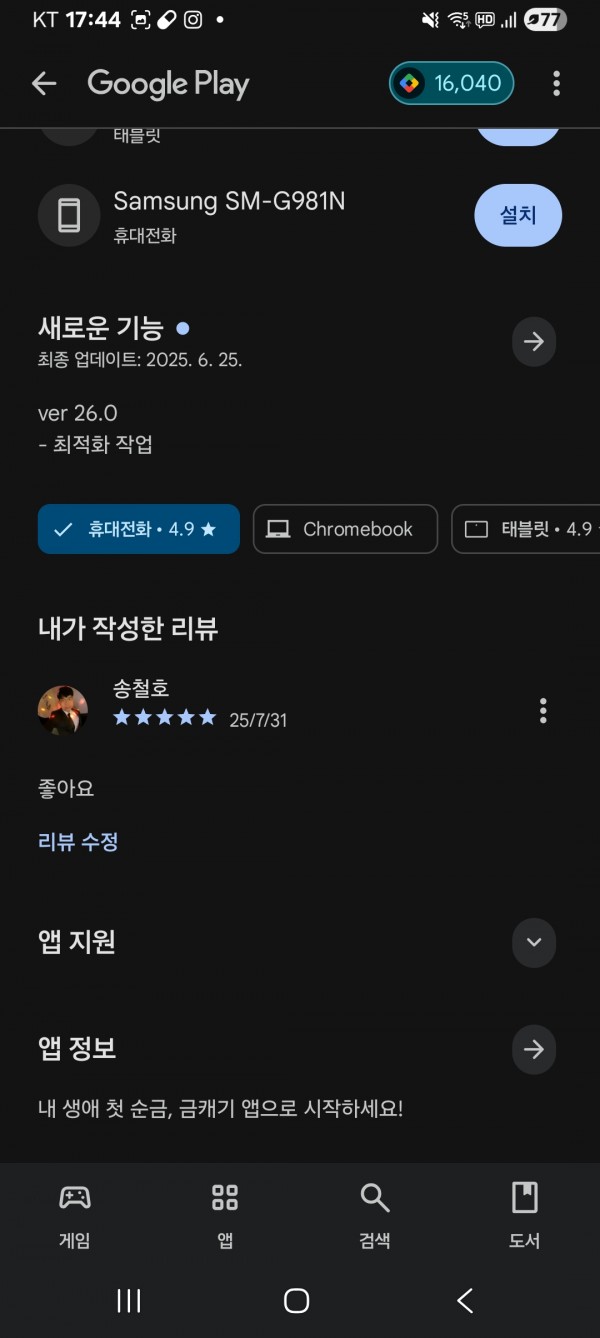600x1338 pixels.
Task: Tap 설치 for Samsung SM-G981N
Action: (518, 215)
